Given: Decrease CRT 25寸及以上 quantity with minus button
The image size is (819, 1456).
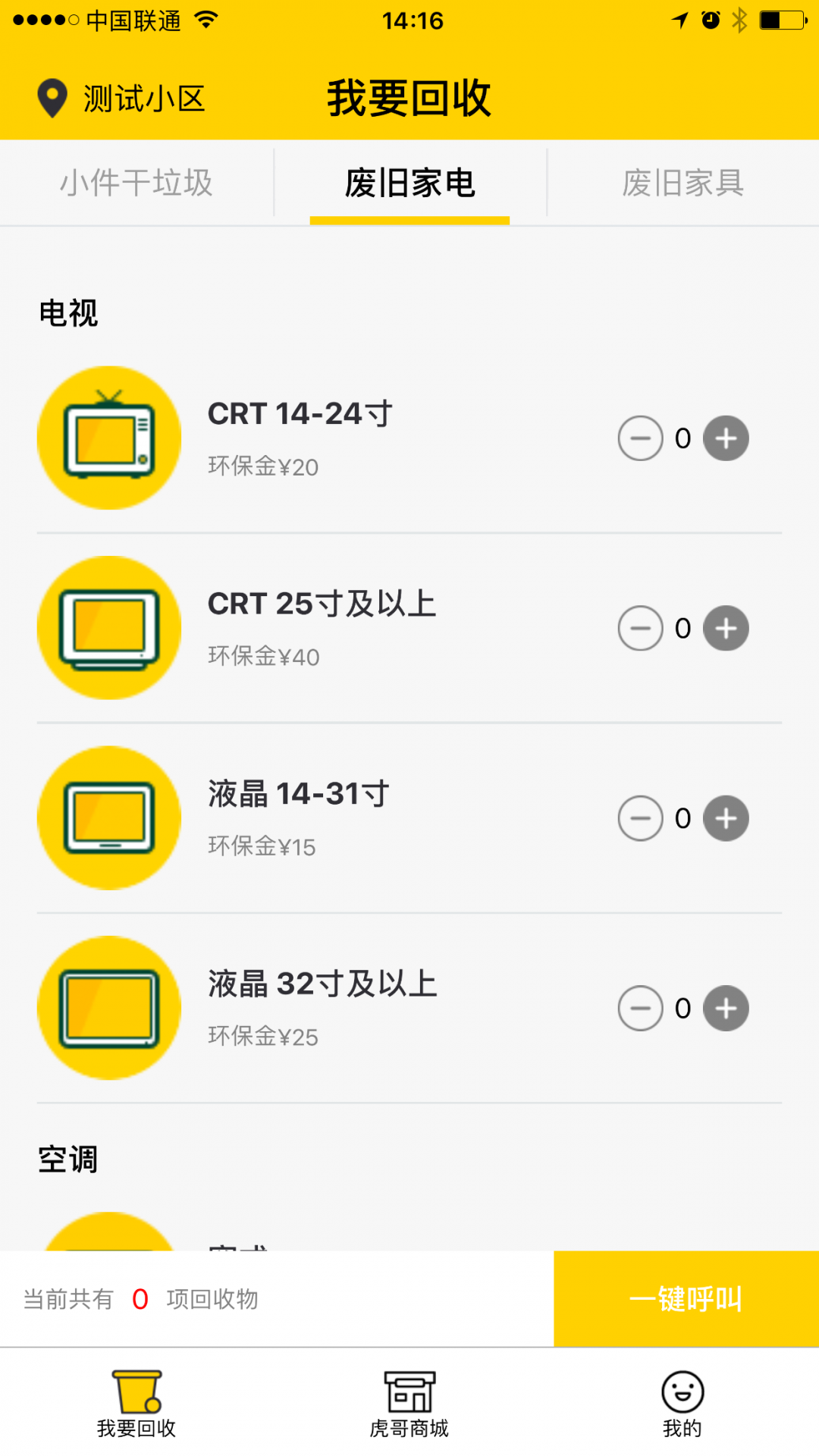Looking at the screenshot, I should click(x=640, y=628).
